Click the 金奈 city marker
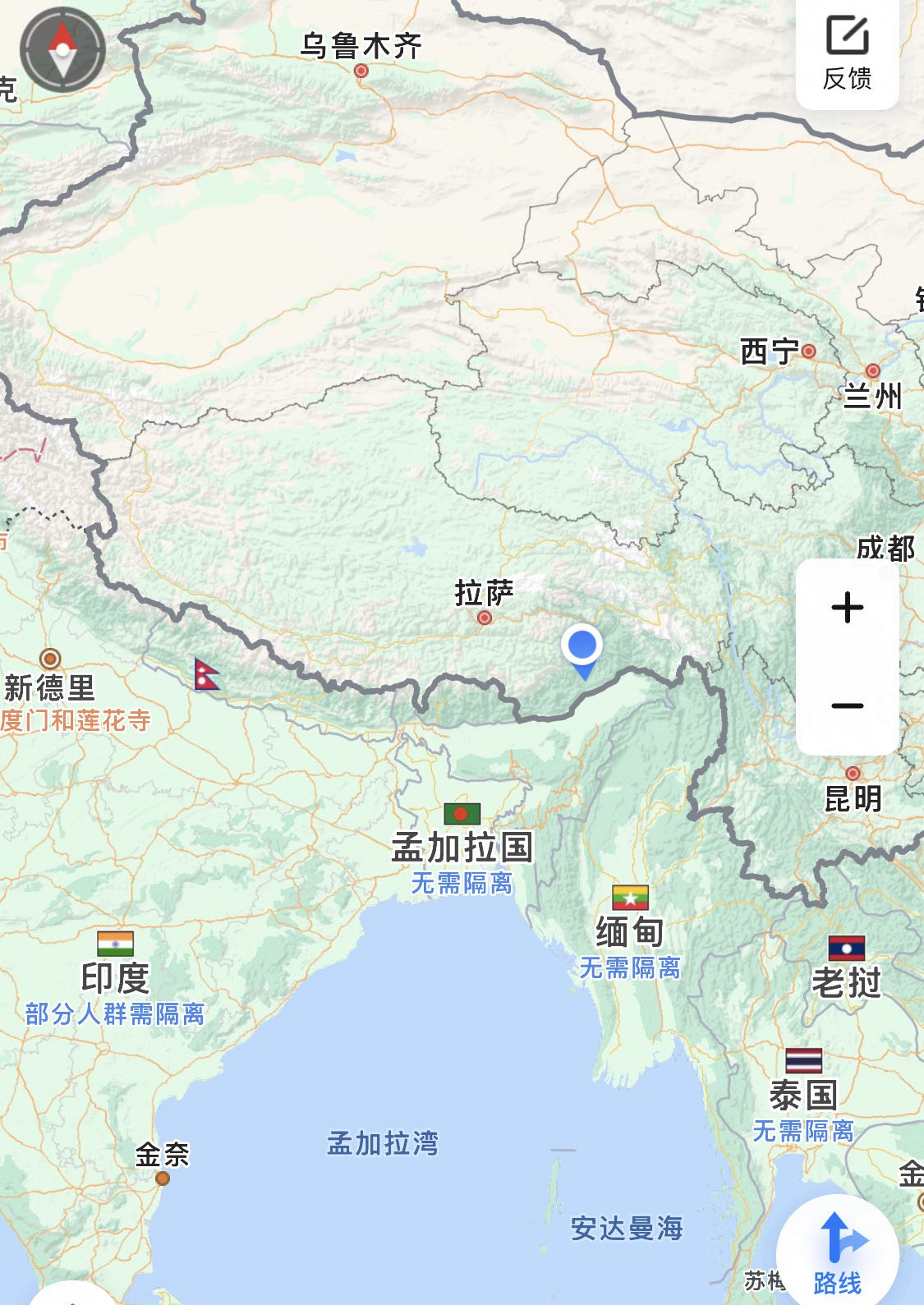 [163, 1177]
